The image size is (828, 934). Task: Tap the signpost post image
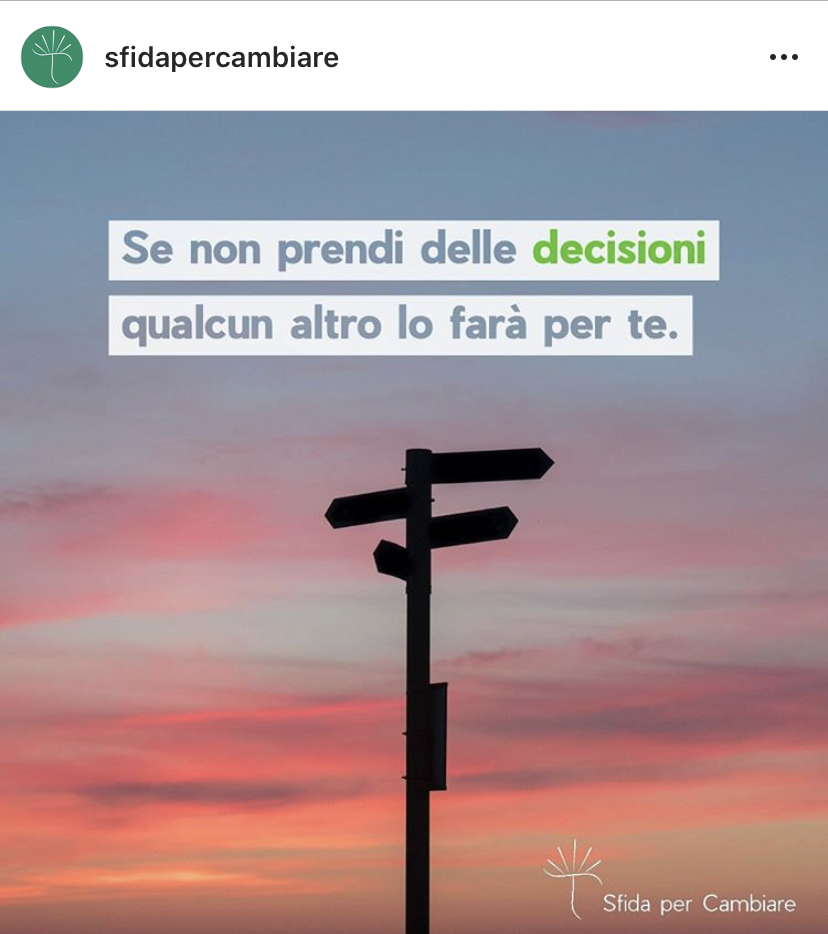click(414, 600)
